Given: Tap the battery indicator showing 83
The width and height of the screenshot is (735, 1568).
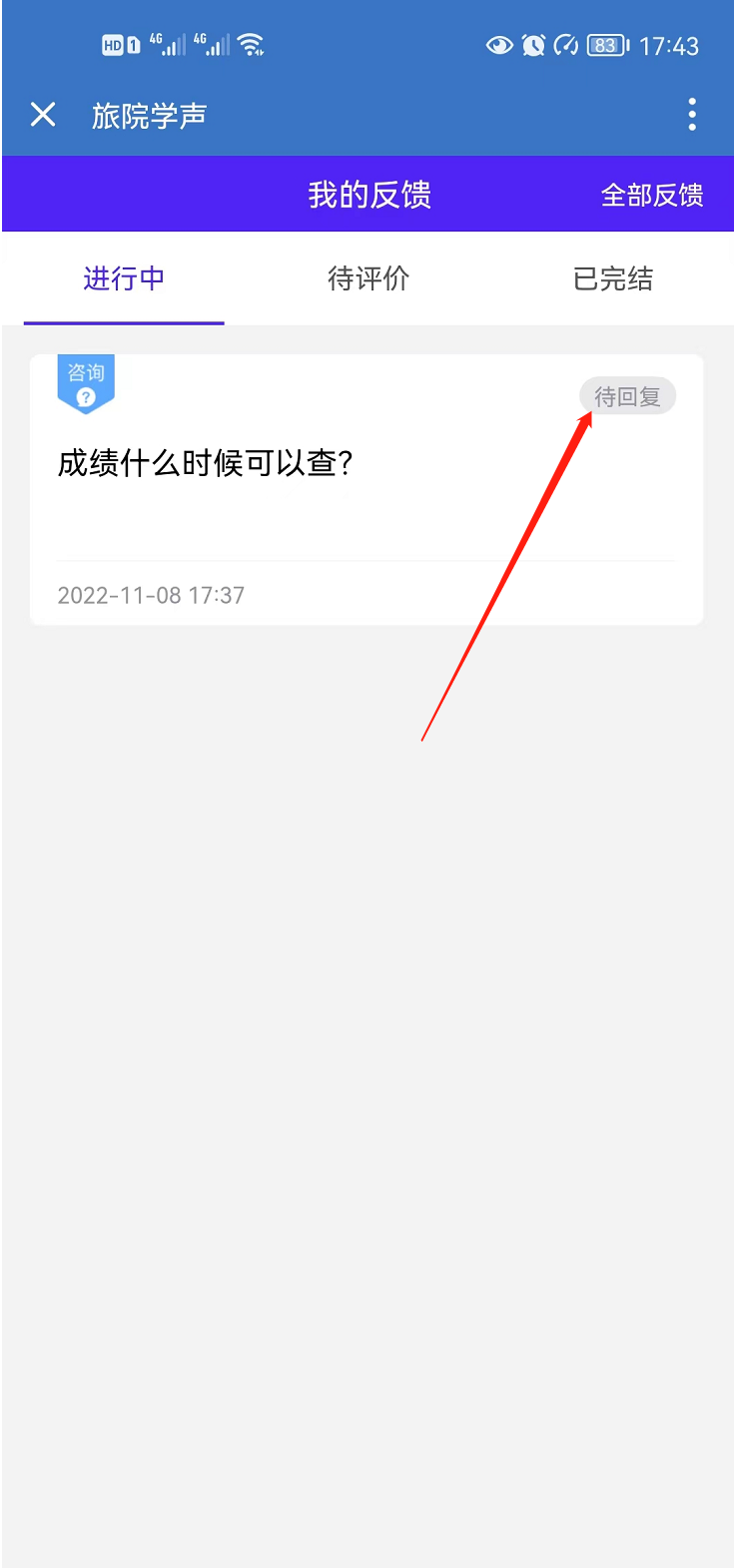Looking at the screenshot, I should click(606, 45).
